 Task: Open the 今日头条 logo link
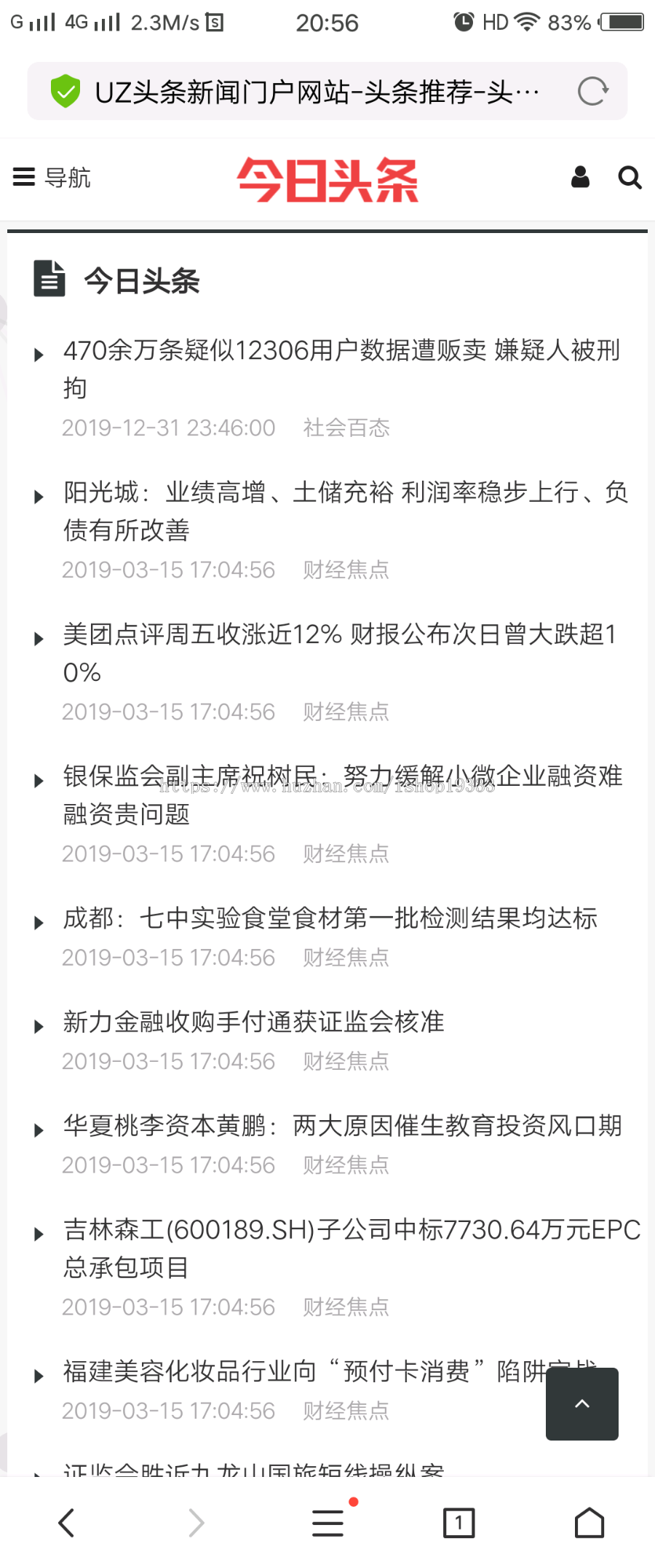(x=327, y=179)
